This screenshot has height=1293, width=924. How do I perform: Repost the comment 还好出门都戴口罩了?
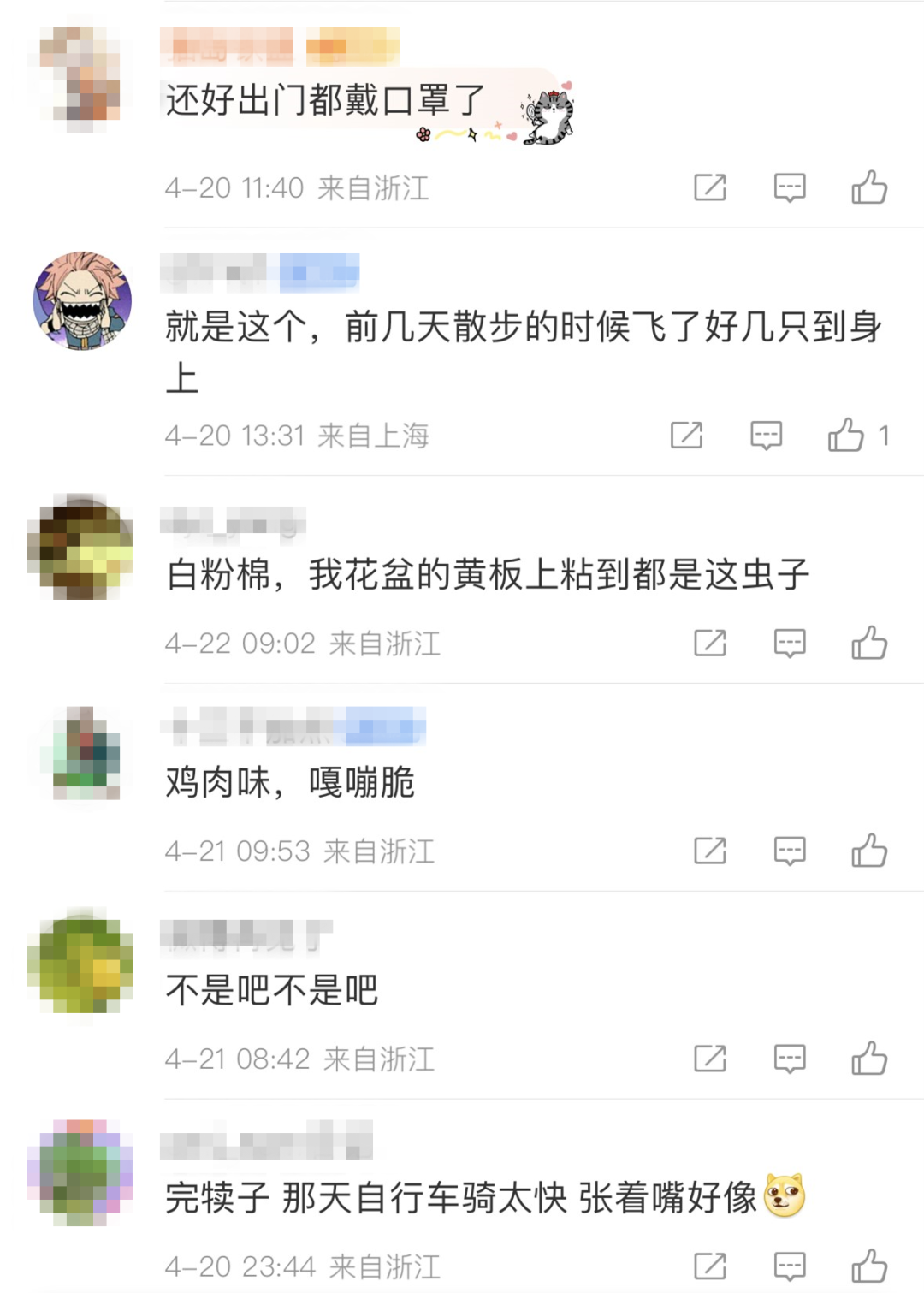pos(709,187)
